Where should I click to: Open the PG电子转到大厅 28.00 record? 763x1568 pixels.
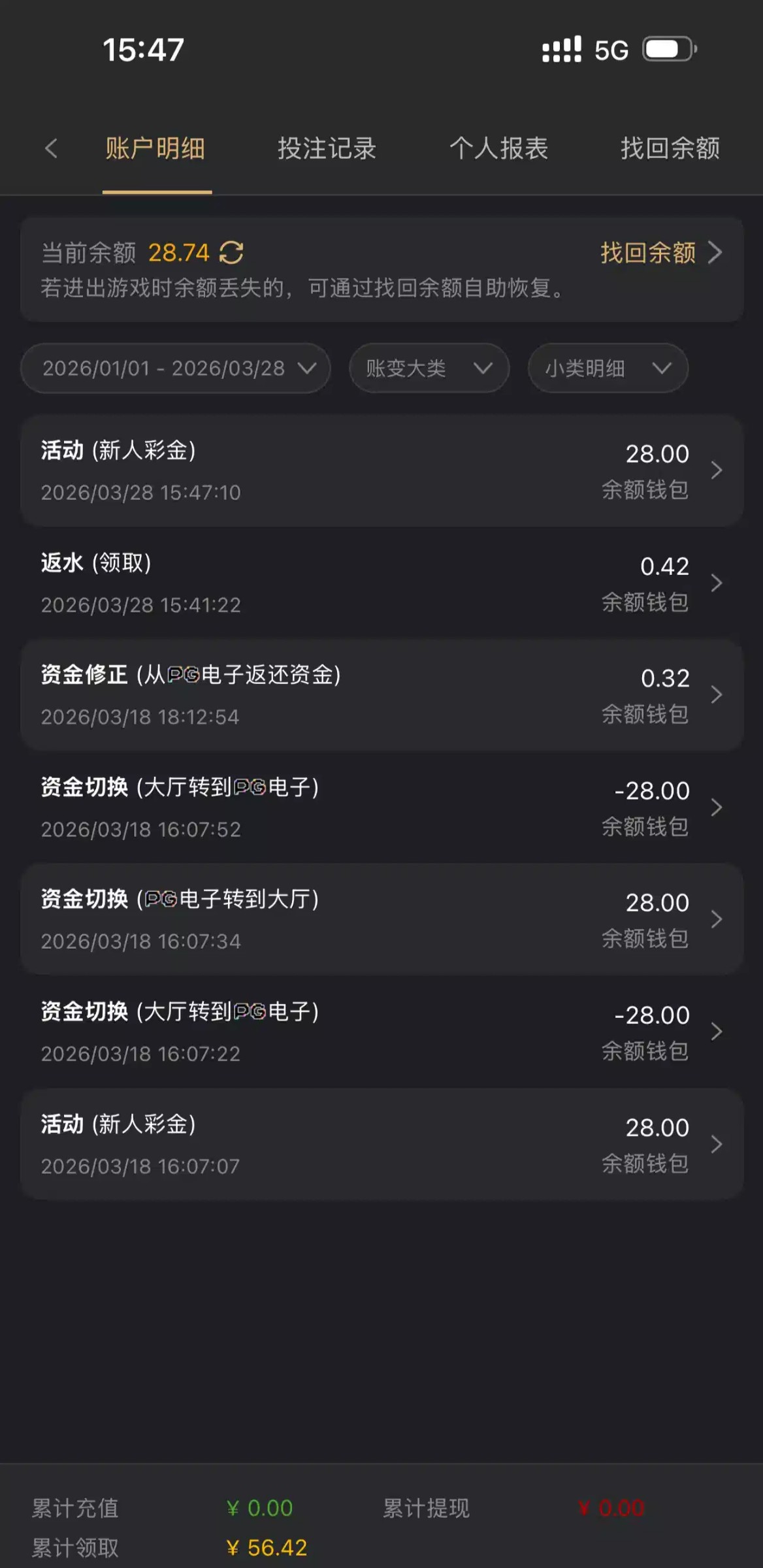tap(381, 920)
